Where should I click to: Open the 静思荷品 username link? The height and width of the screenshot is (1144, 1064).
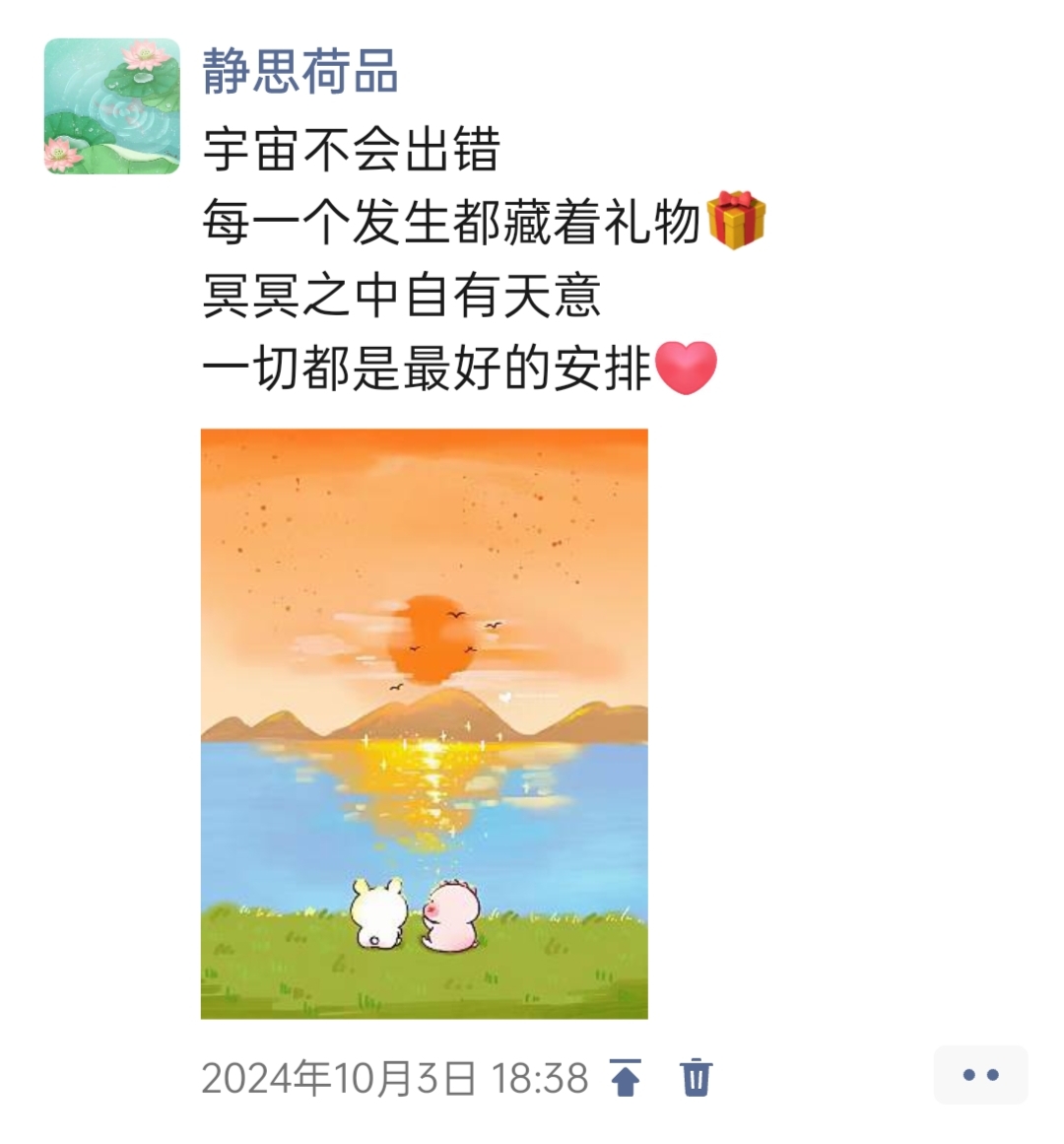[x=299, y=71]
